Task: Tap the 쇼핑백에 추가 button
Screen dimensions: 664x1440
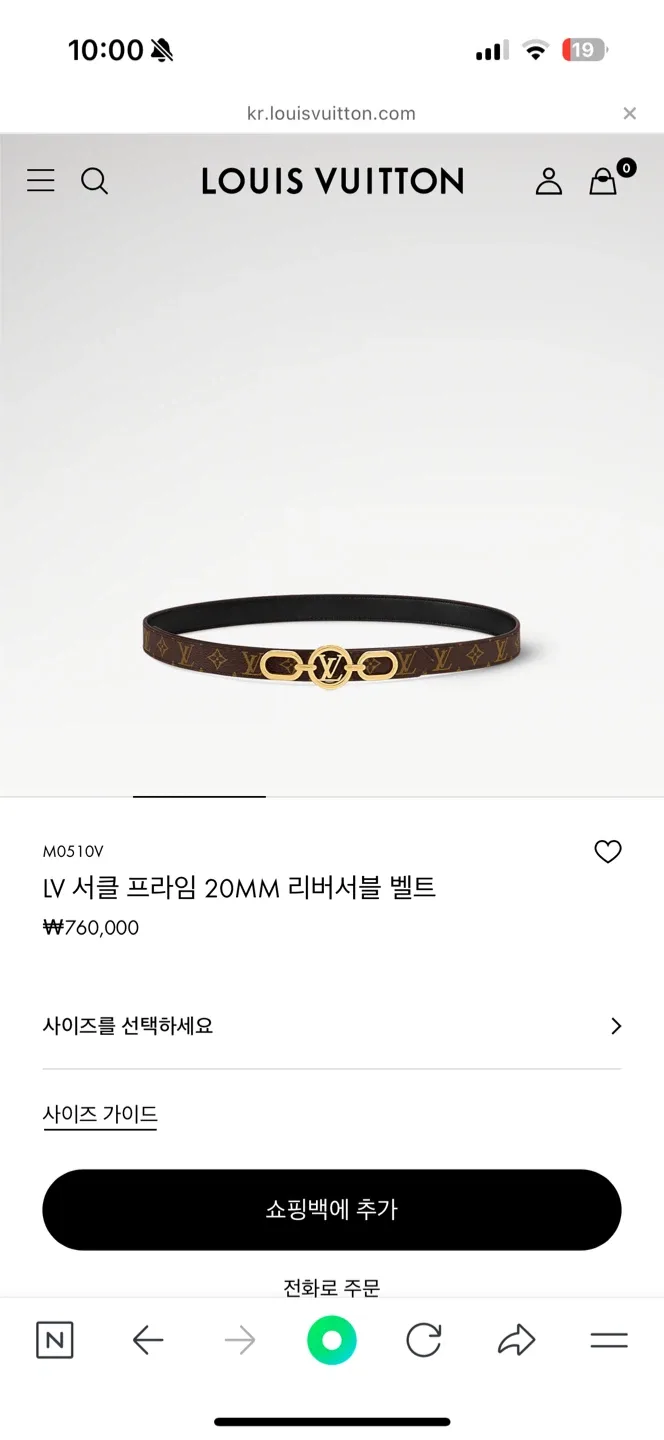Action: (331, 1209)
